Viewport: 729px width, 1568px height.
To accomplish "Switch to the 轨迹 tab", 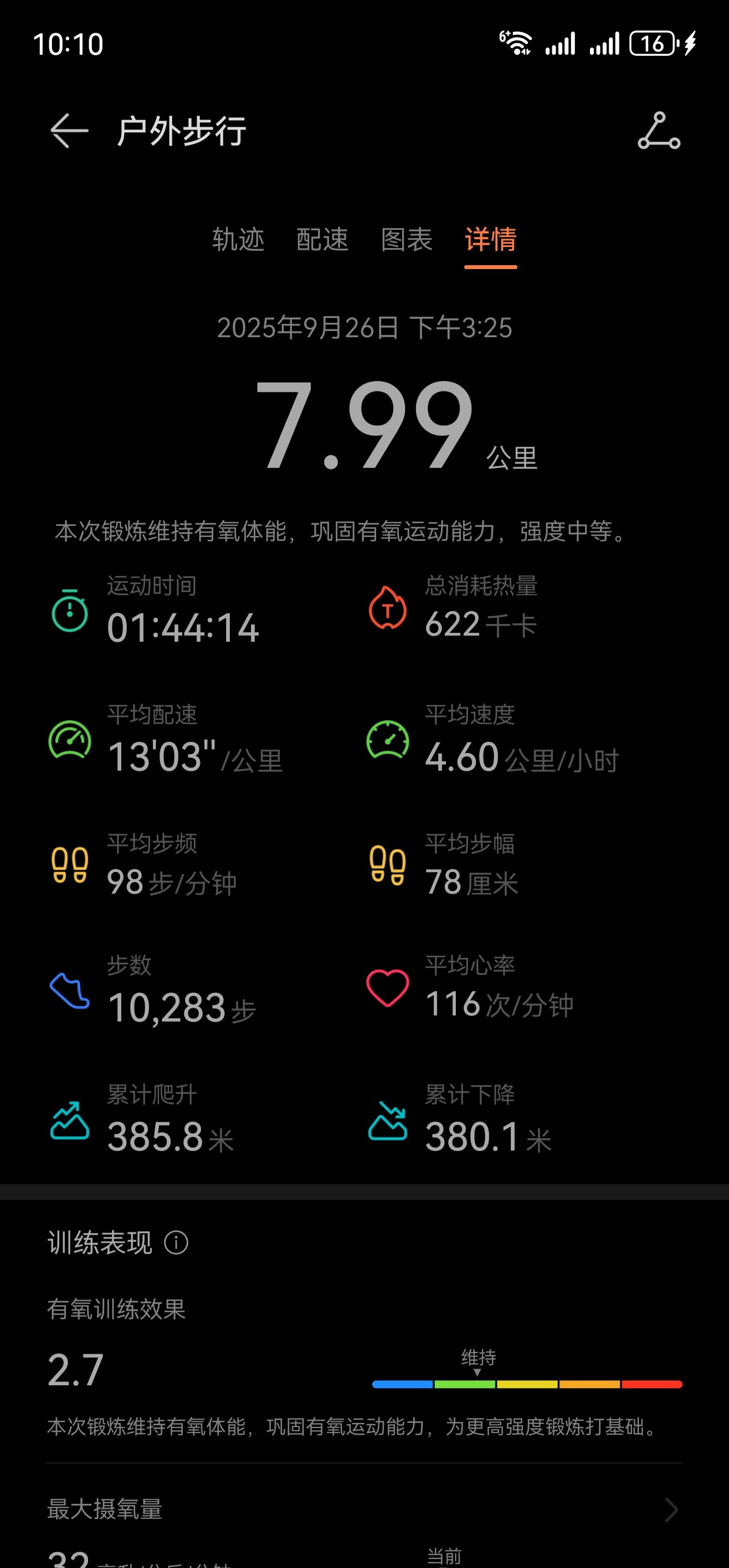I will 238,239.
